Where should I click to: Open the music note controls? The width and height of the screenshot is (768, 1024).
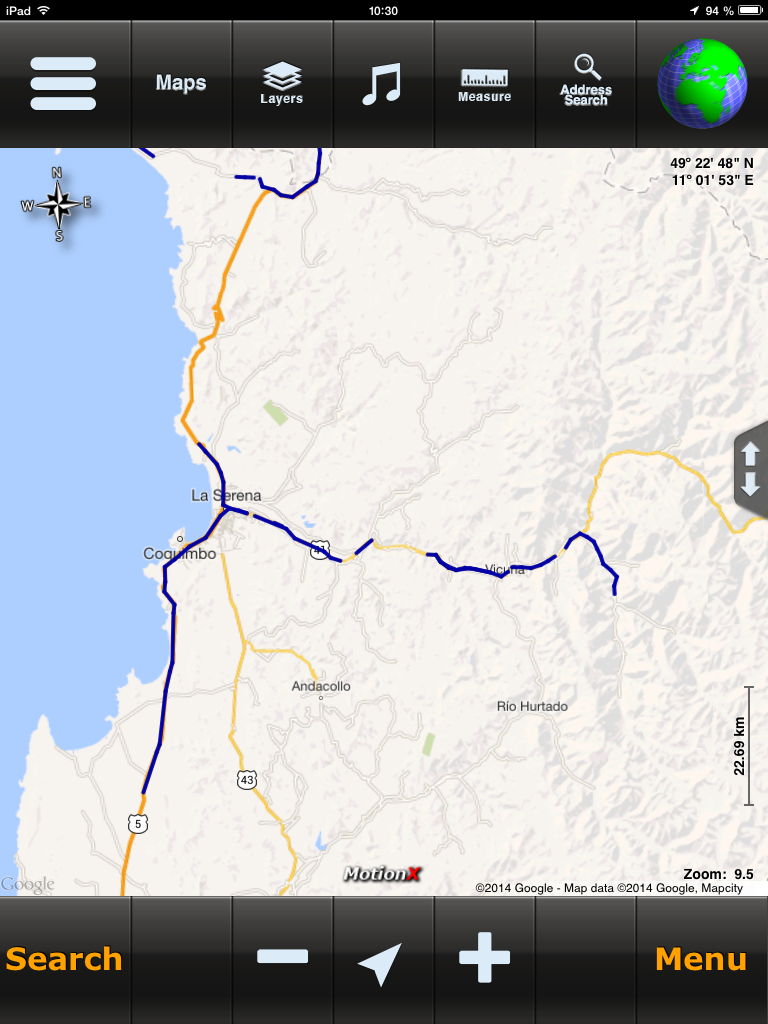382,84
